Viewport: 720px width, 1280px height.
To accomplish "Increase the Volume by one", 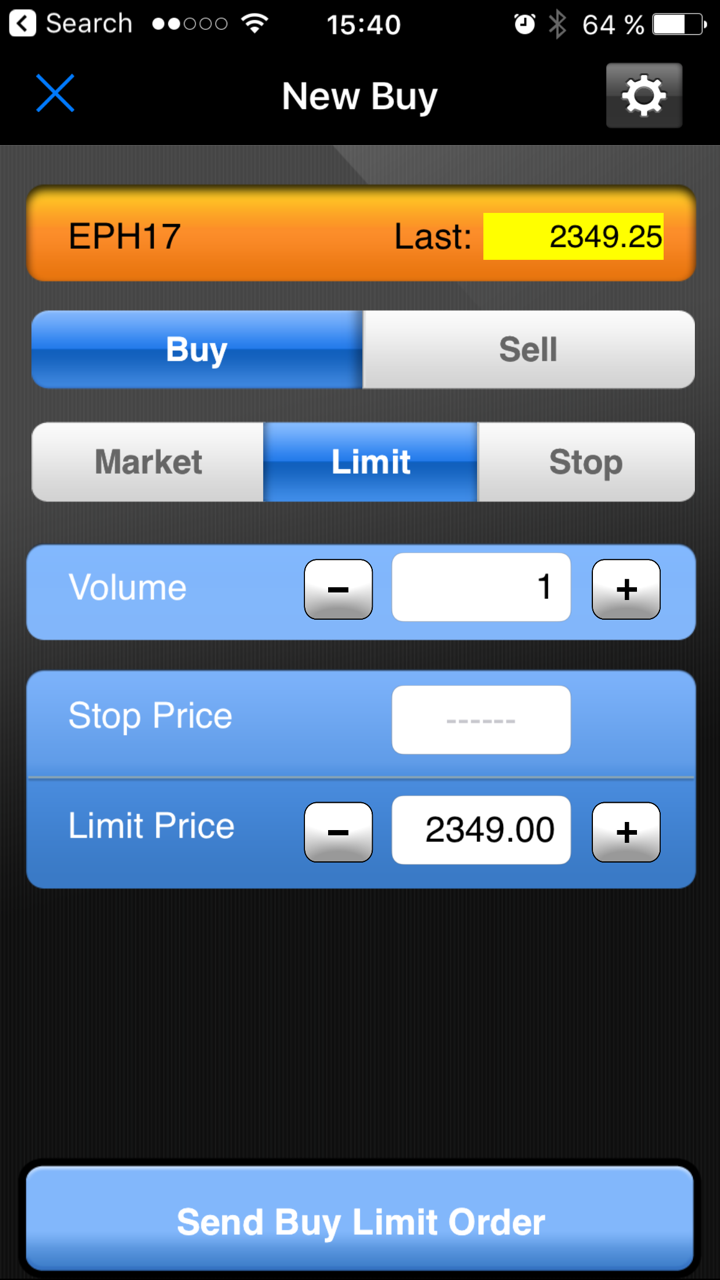I will pos(626,589).
